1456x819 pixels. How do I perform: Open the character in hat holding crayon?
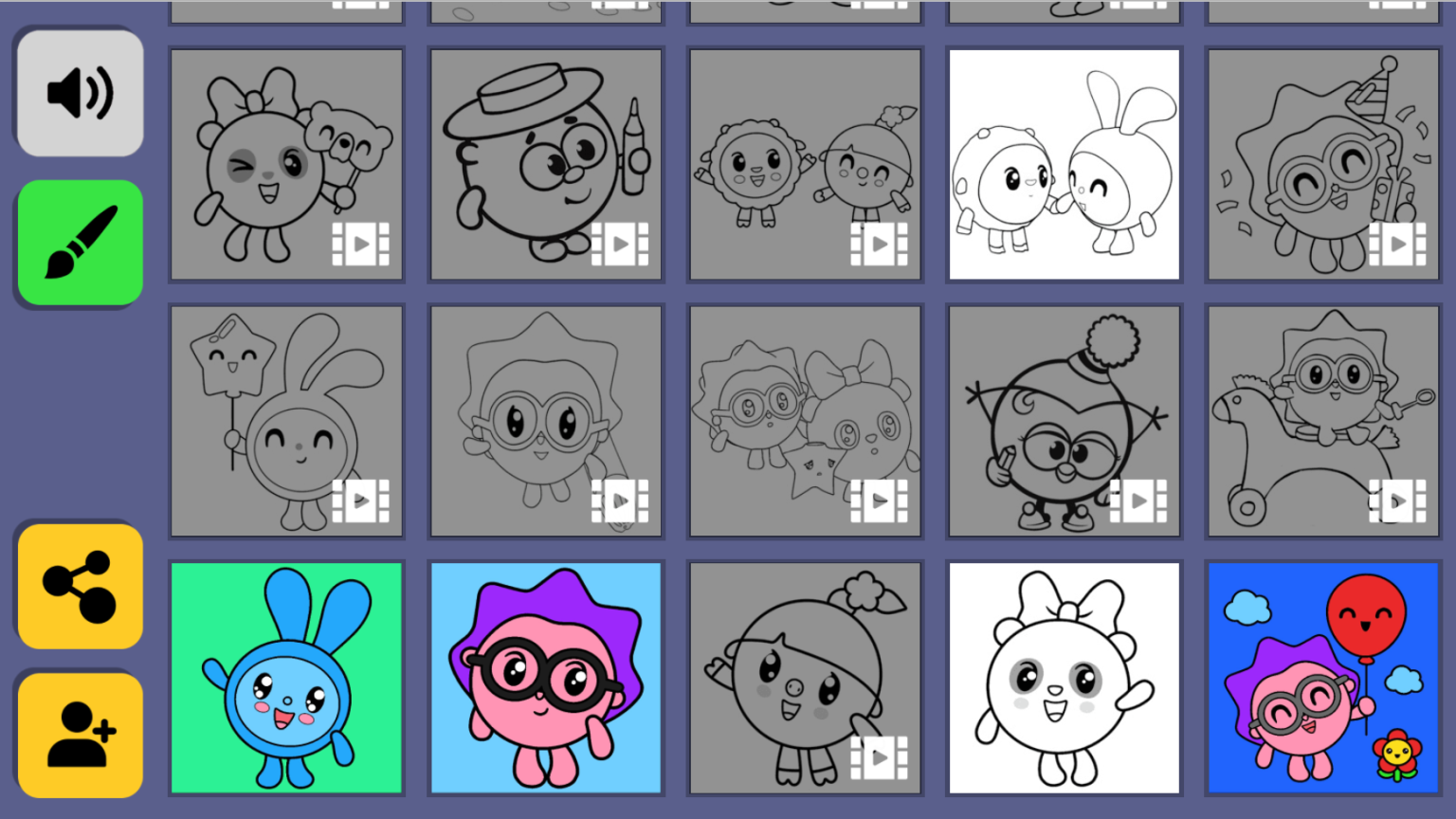click(546, 165)
